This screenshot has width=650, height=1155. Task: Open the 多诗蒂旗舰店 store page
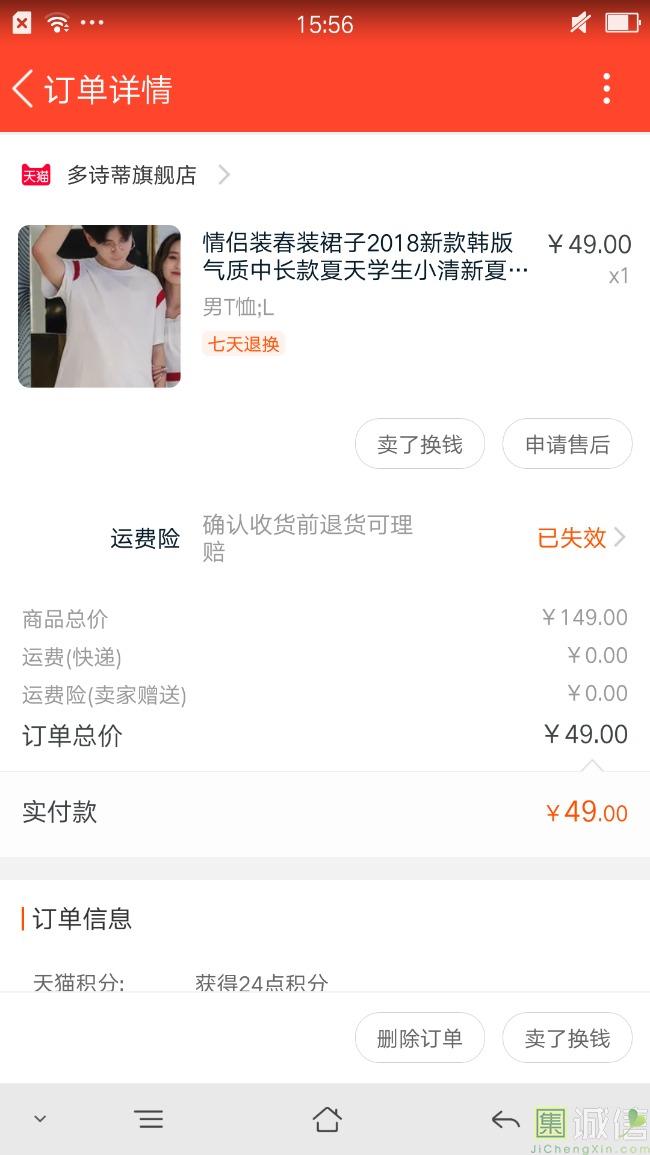coord(132,176)
